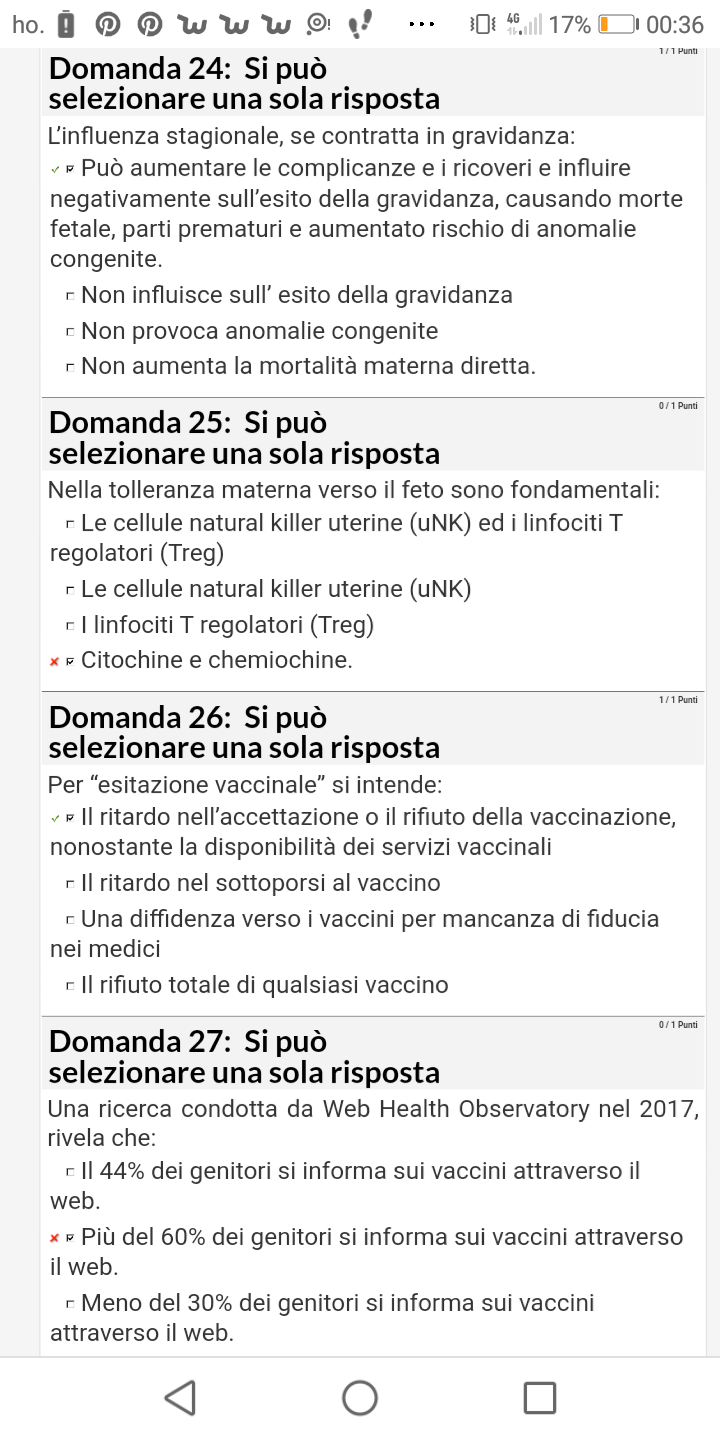Tick 'Non aumenta la mortalità materna diretta'
The image size is (720, 1440).
(x=70, y=368)
